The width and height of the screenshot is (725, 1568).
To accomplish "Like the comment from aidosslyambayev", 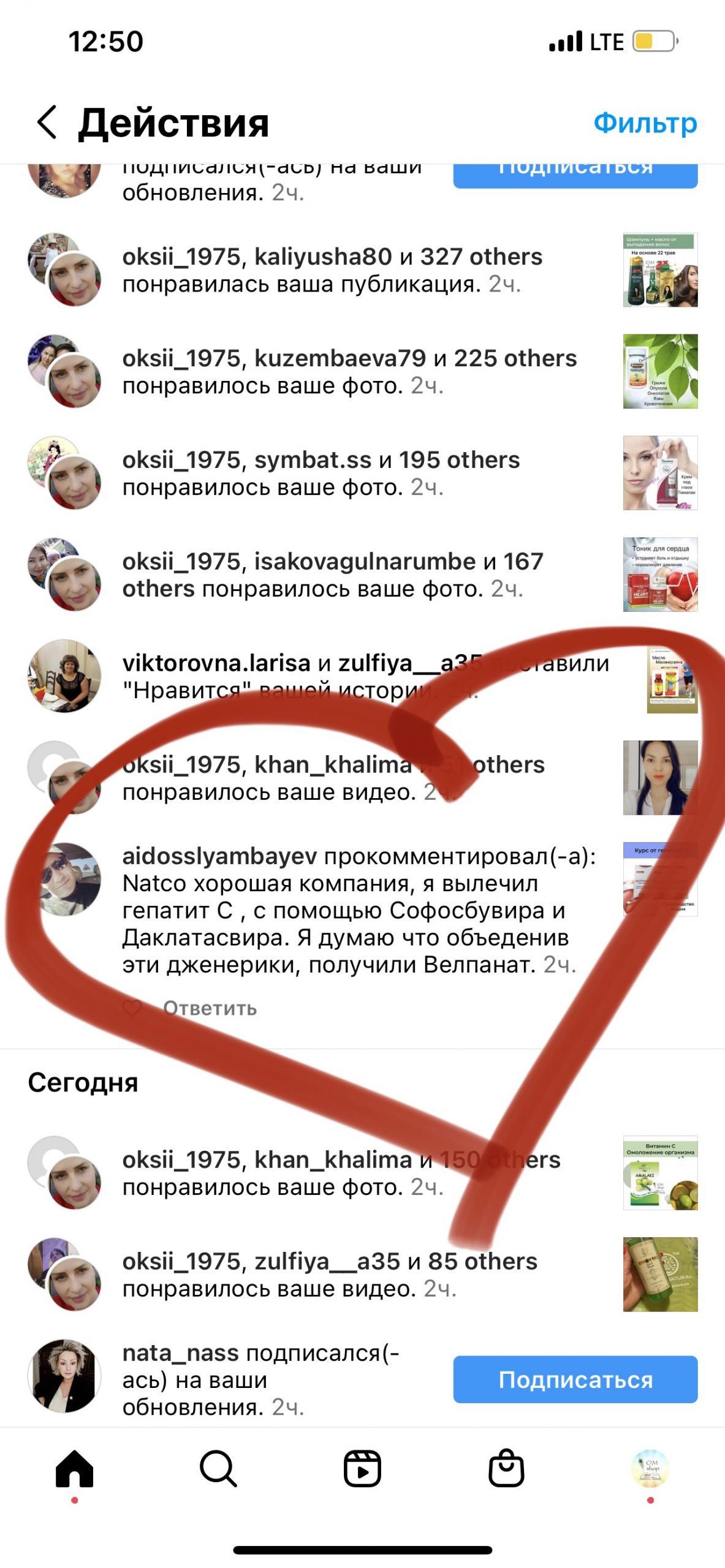I will point(132,1008).
